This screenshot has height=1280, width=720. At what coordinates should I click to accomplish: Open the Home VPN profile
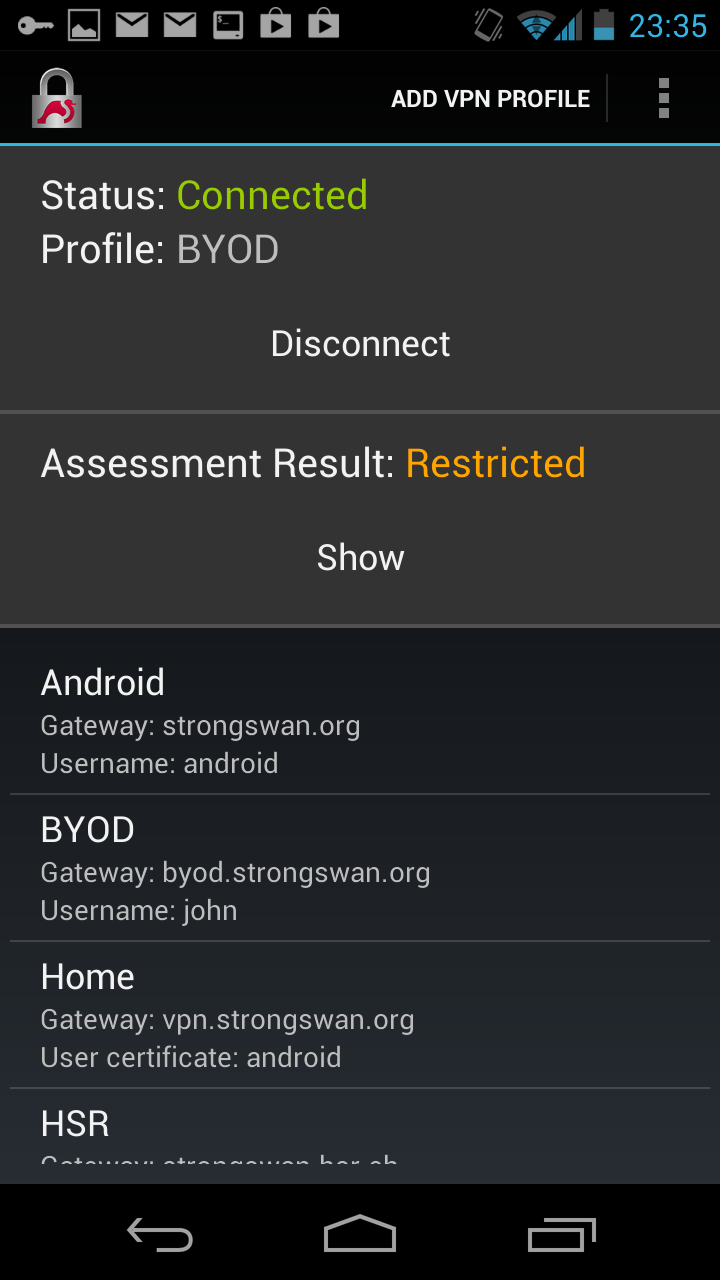click(x=360, y=1015)
